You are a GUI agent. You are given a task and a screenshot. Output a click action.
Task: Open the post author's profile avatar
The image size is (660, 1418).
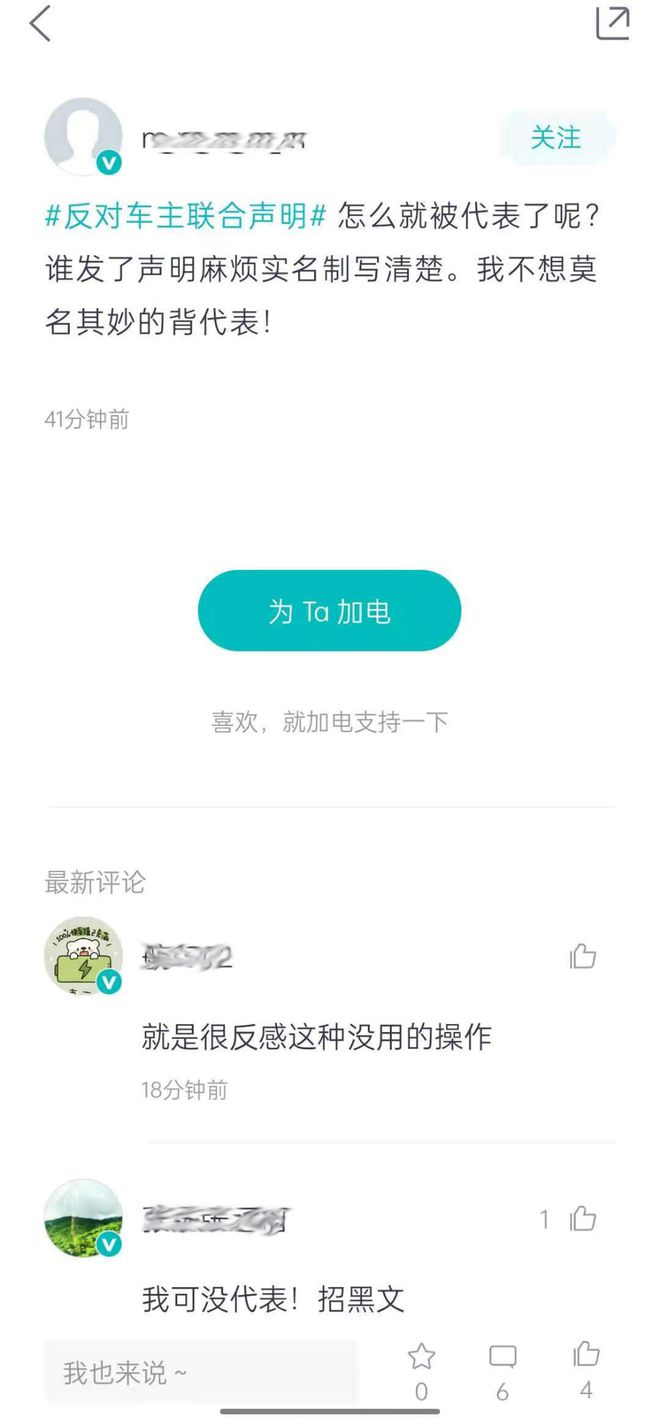click(83, 137)
